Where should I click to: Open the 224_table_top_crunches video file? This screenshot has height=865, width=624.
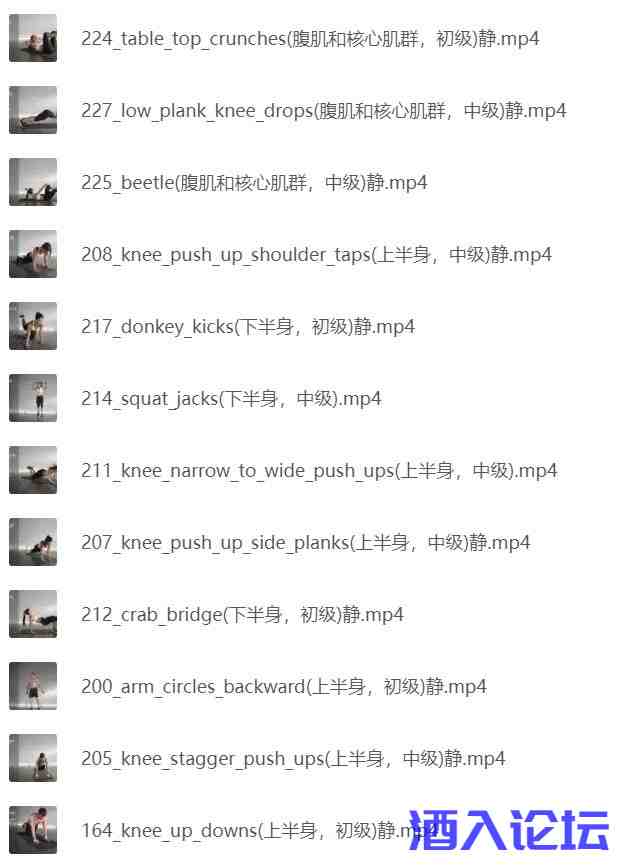pos(309,39)
